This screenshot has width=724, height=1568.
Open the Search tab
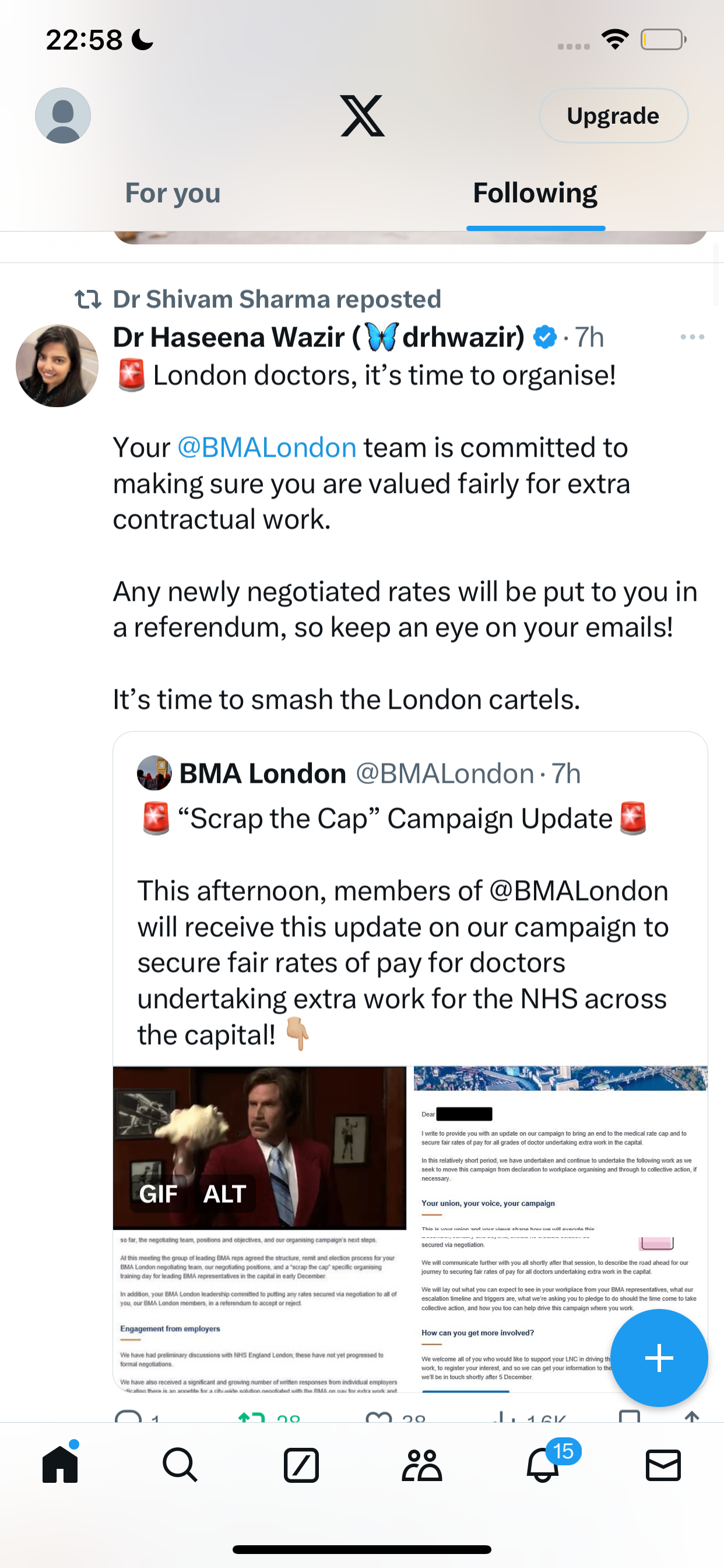point(180,1465)
